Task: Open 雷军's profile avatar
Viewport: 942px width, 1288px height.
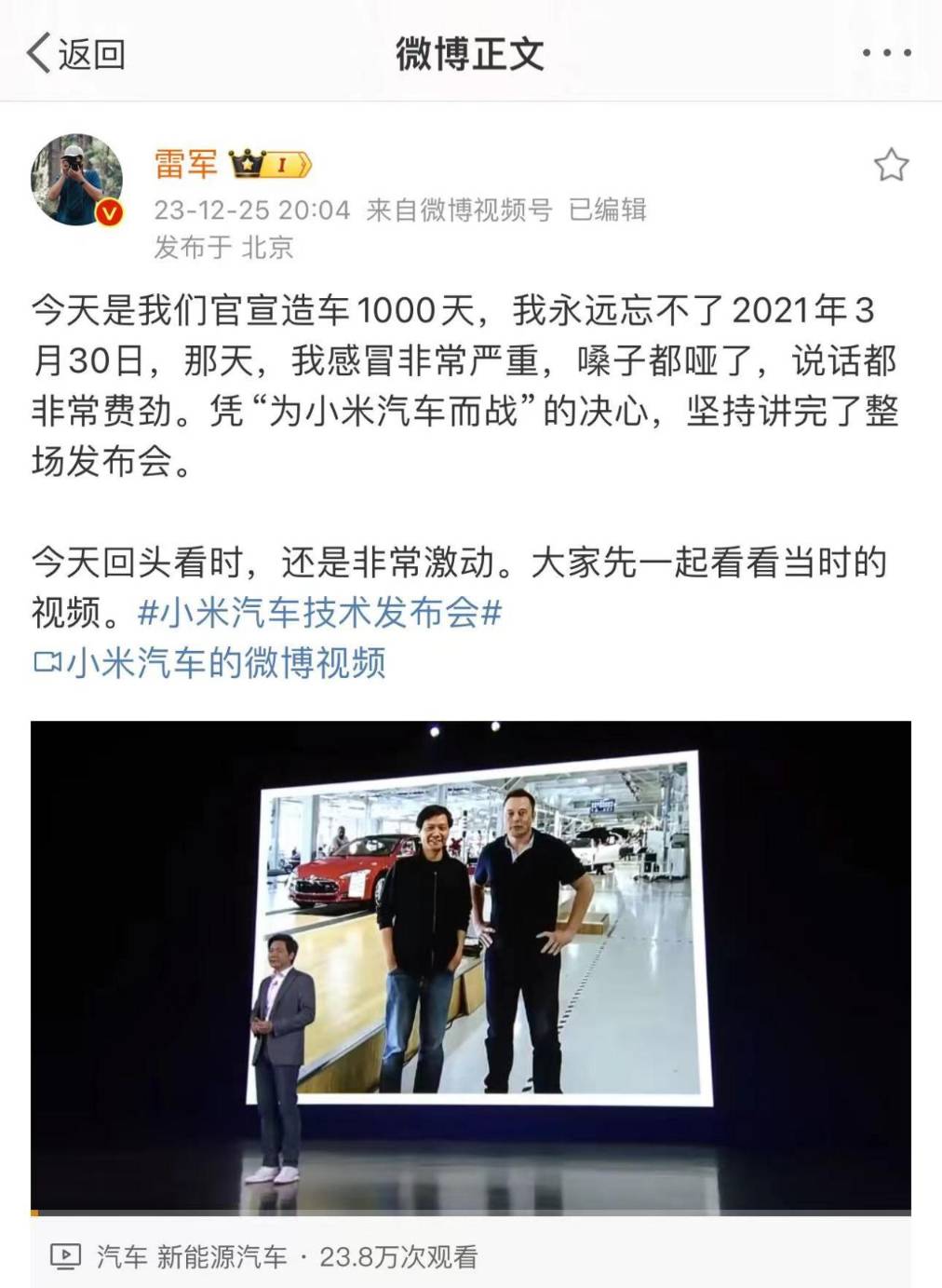Action: (77, 180)
